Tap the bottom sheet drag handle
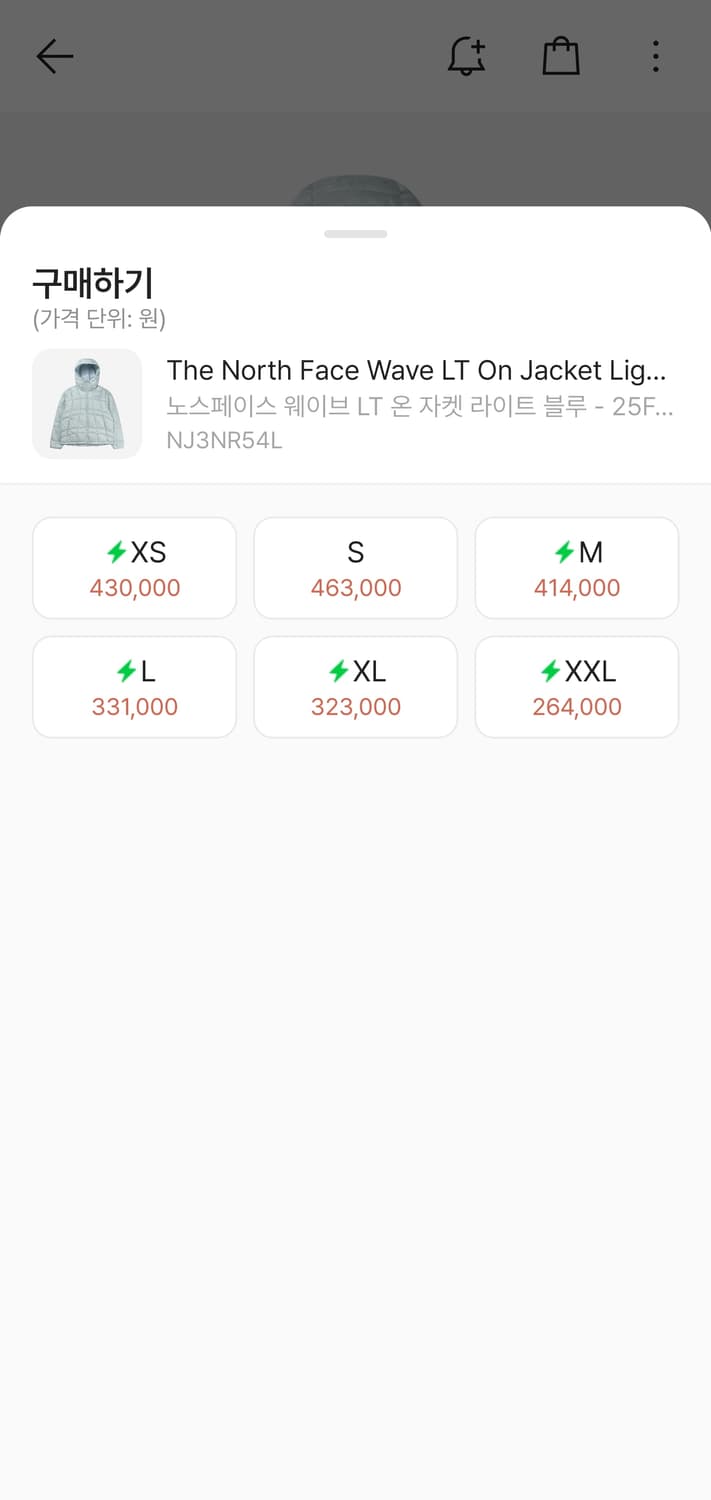 pos(355,234)
